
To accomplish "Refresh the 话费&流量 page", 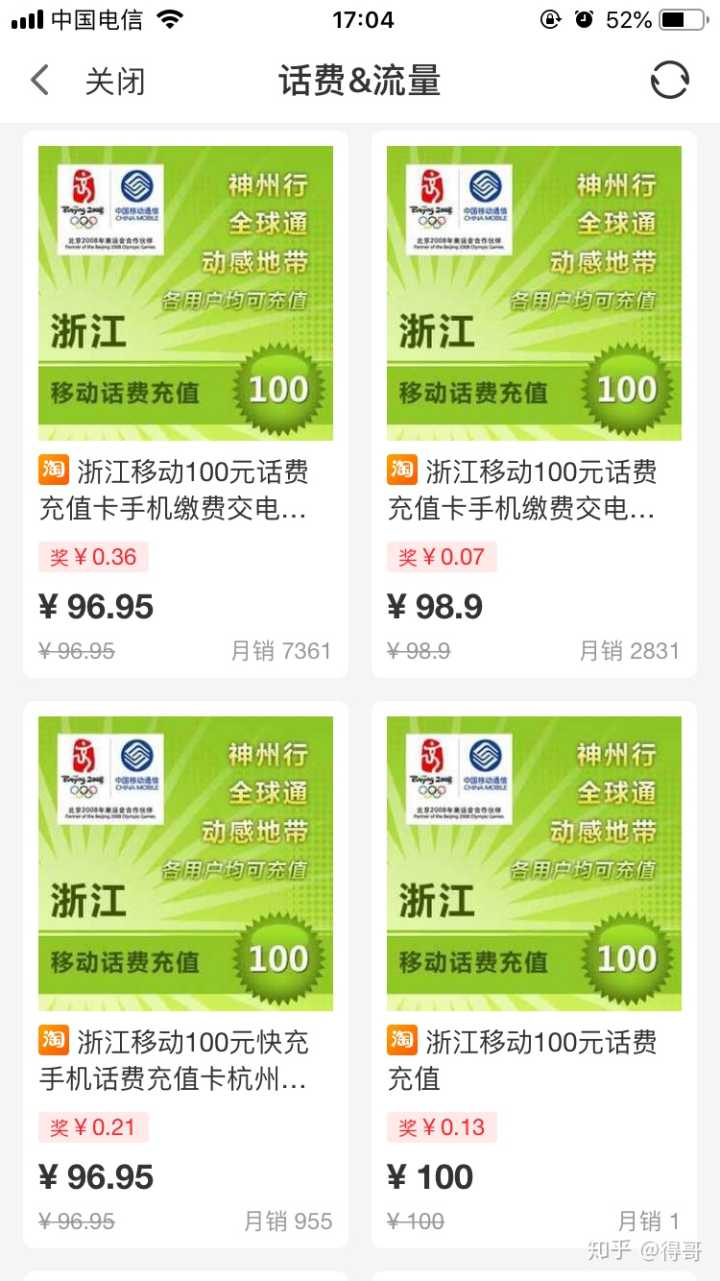I will (x=669, y=80).
